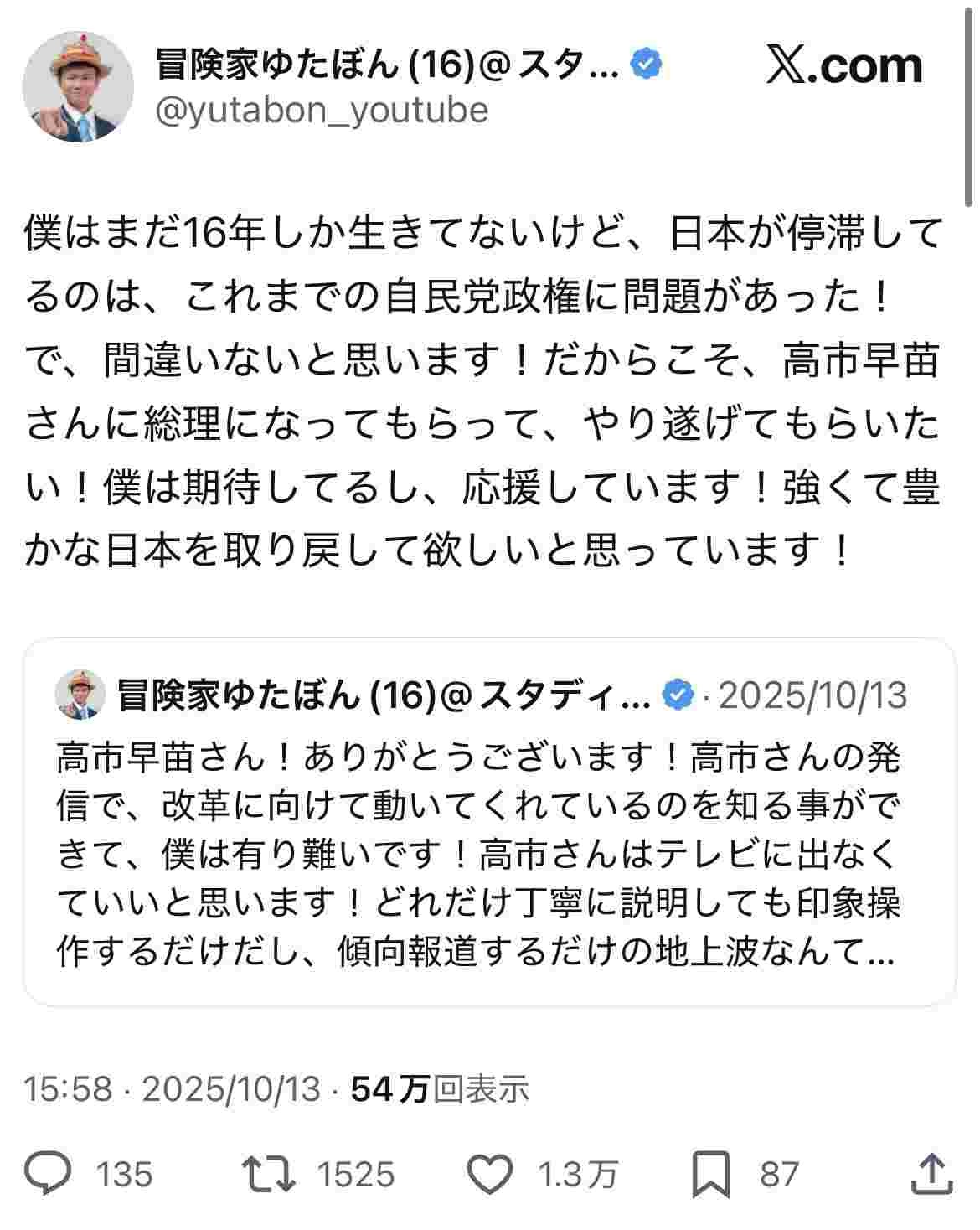The width and height of the screenshot is (980, 1230).
Task: Open the author's profile picture
Action: click(x=77, y=86)
